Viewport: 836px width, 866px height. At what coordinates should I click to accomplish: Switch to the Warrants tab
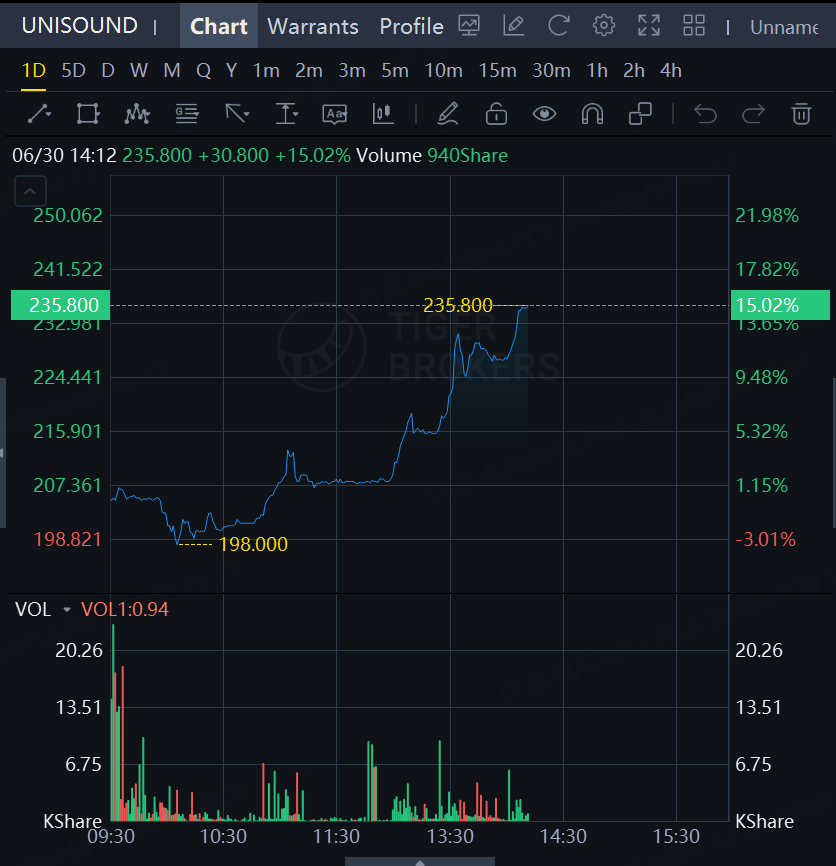point(313,27)
